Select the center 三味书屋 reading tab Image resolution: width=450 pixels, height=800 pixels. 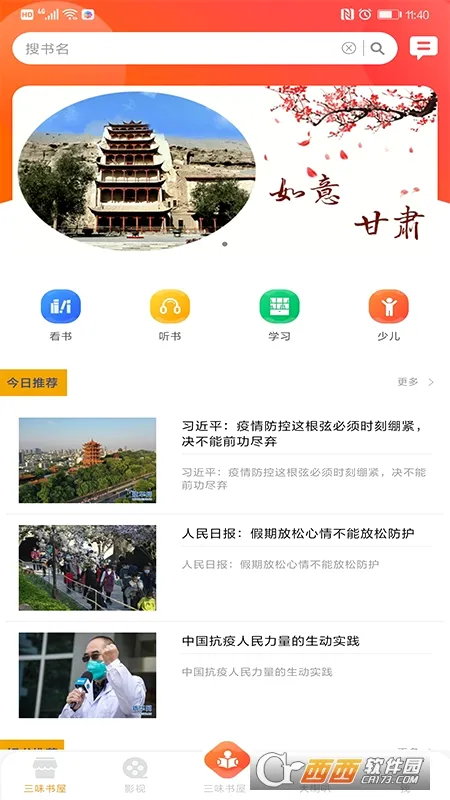[226, 768]
